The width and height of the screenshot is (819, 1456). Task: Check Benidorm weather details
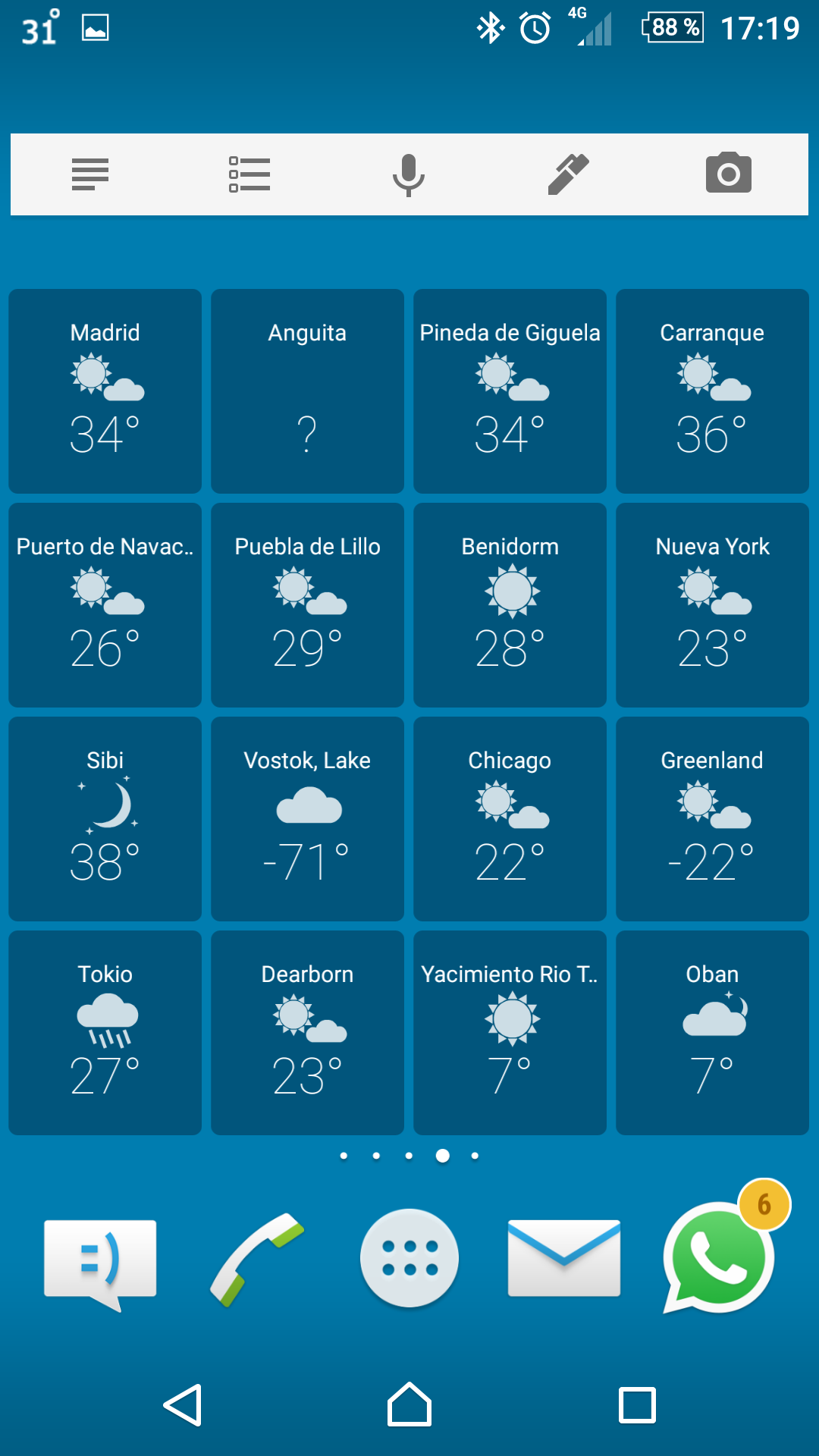coord(510,605)
